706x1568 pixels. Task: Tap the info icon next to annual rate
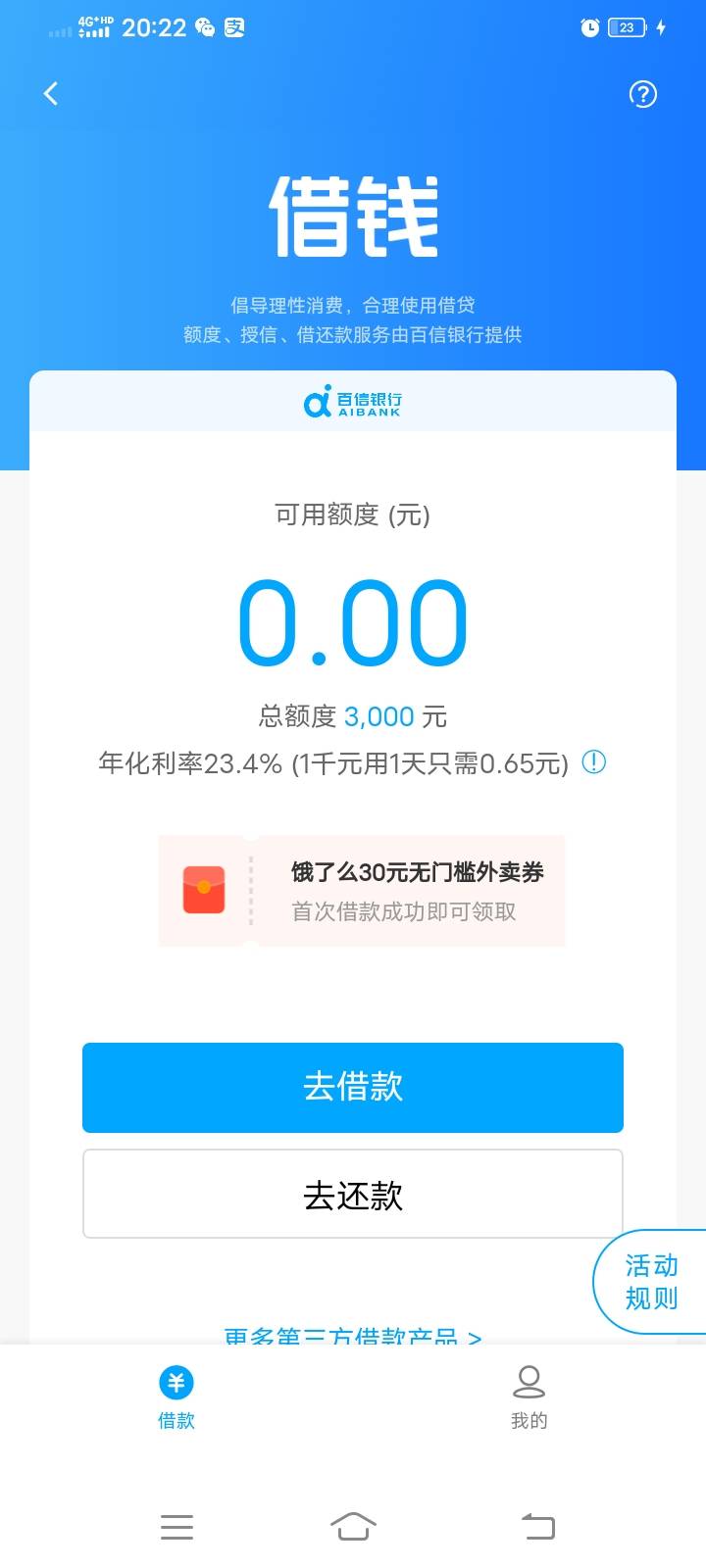595,762
